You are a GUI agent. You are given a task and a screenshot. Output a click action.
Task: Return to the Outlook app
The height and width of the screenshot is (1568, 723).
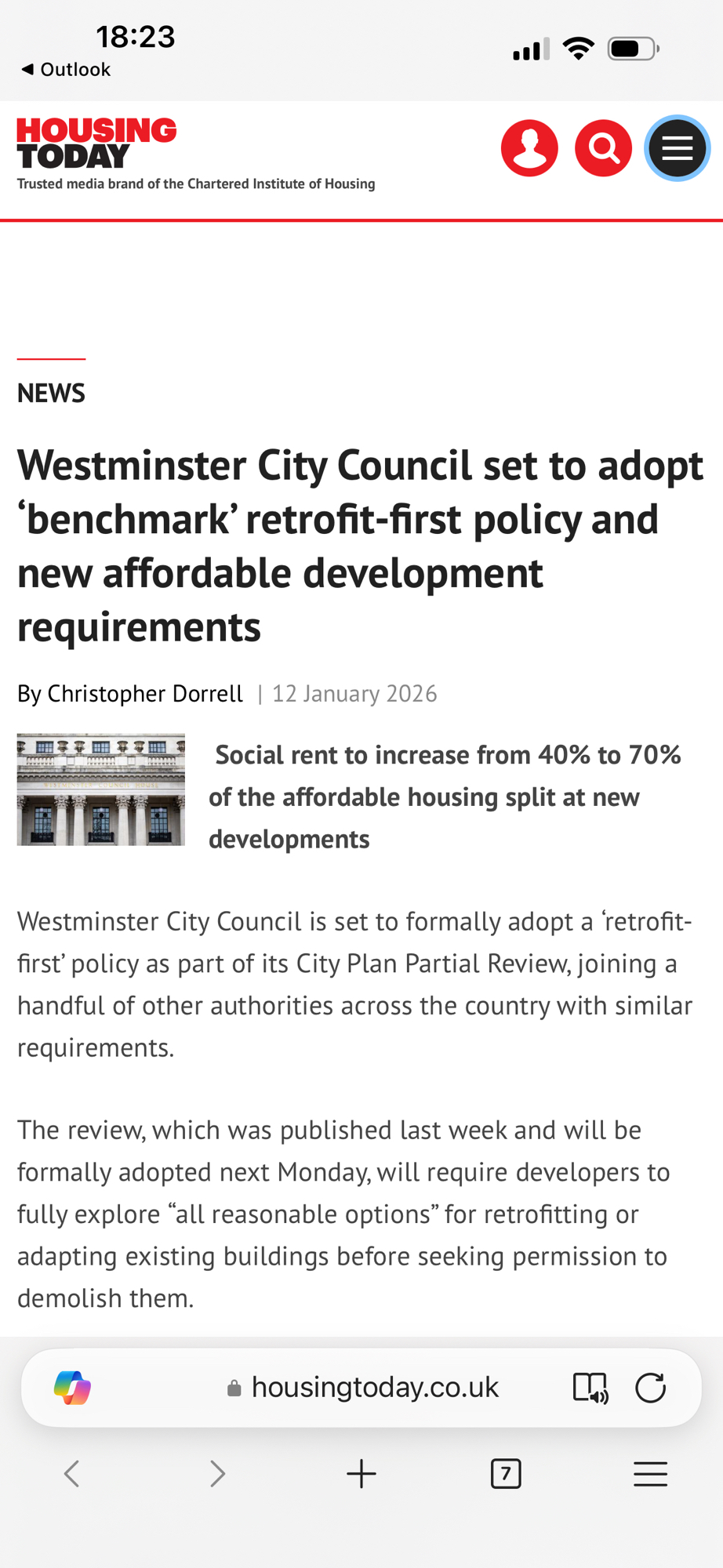tap(66, 70)
